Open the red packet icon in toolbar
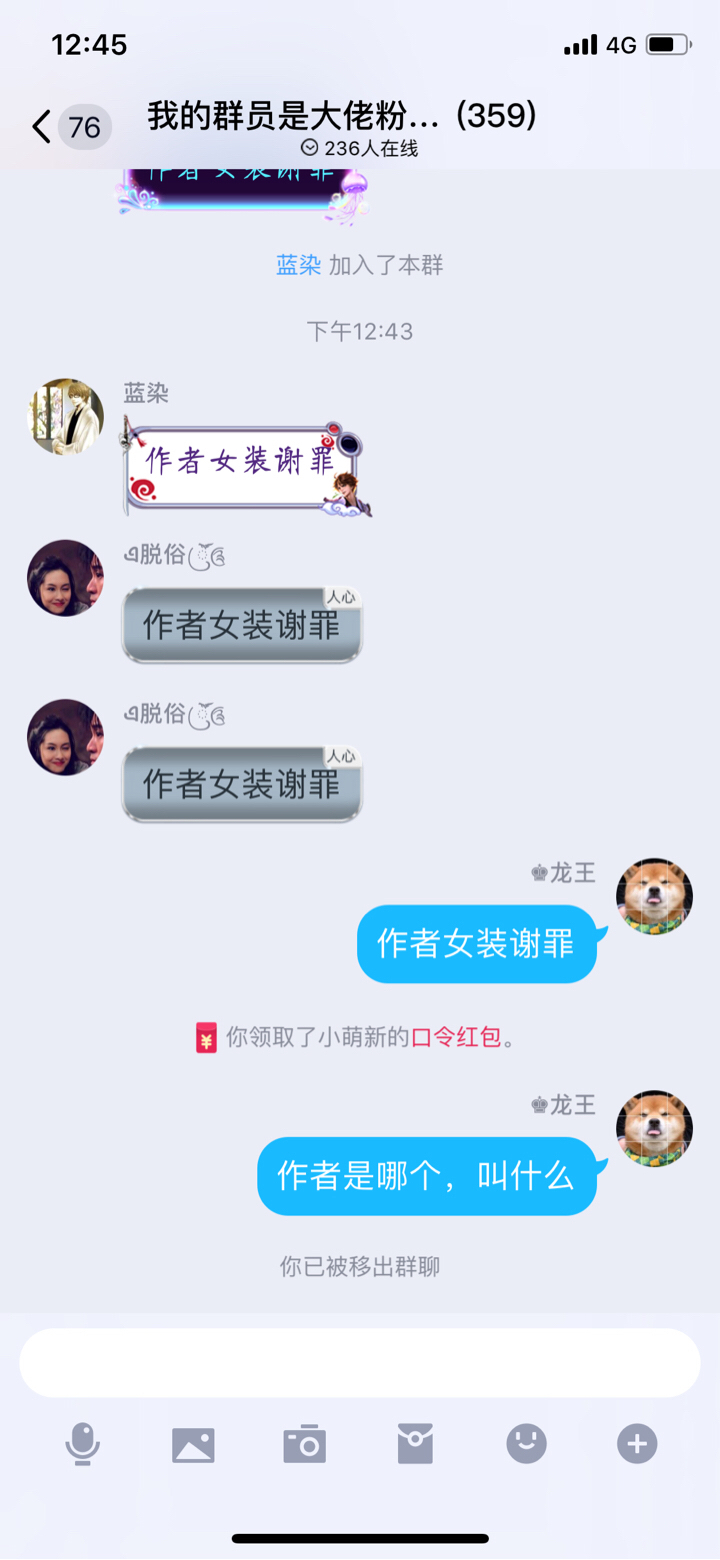Screen dimensions: 720x1560 click(x=415, y=1444)
